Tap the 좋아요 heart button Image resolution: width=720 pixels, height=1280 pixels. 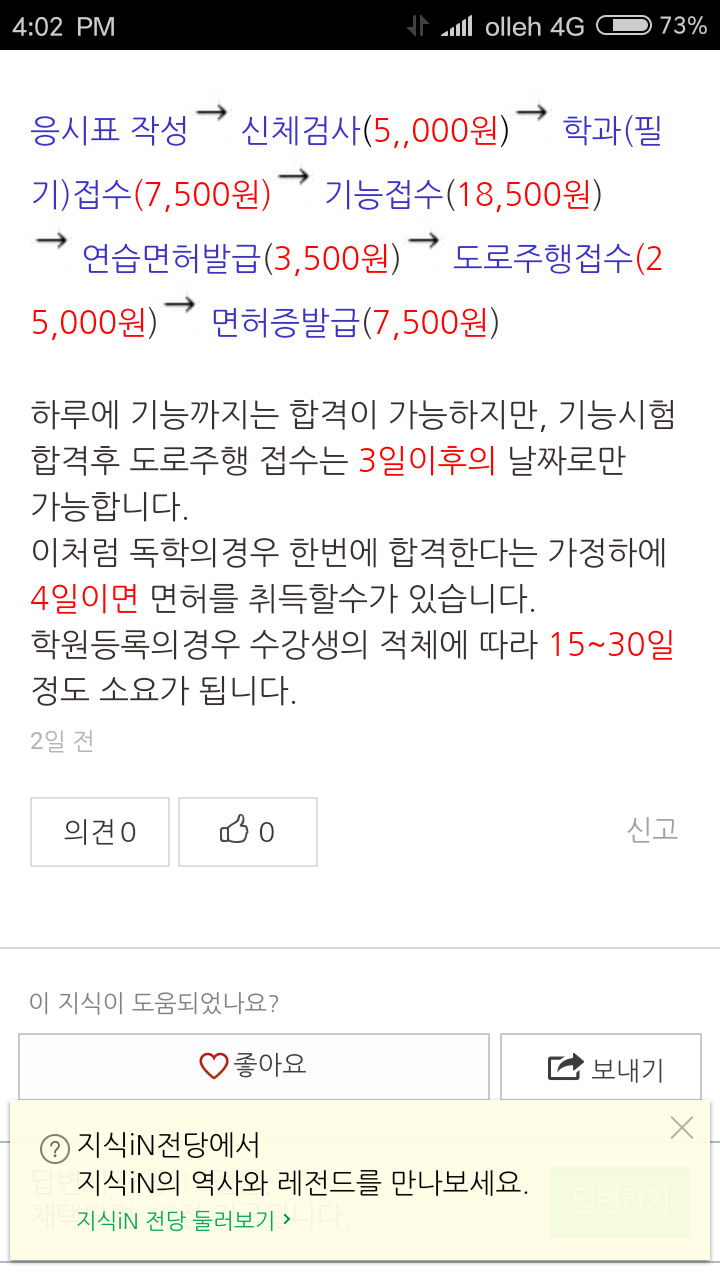(x=253, y=1066)
